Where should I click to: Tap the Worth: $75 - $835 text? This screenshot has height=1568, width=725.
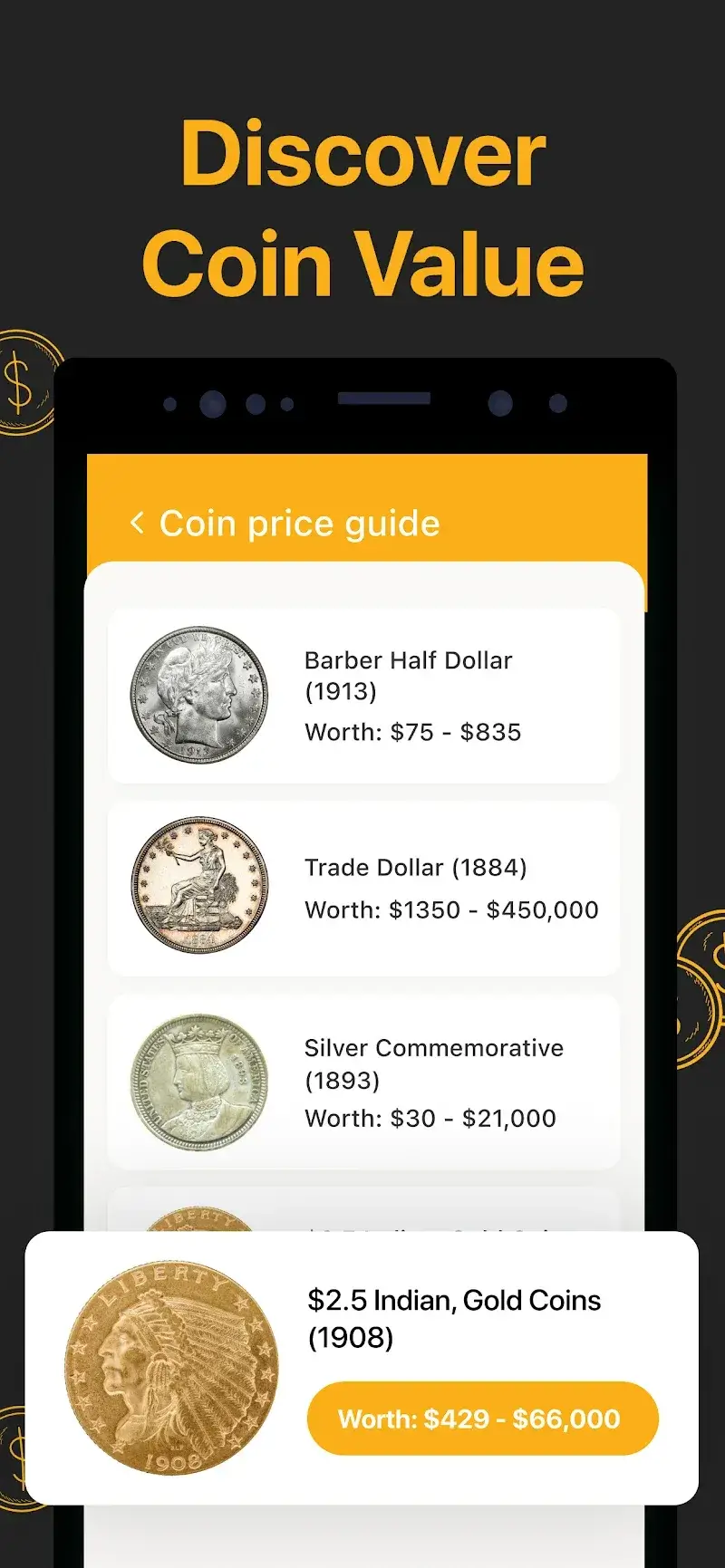[412, 732]
